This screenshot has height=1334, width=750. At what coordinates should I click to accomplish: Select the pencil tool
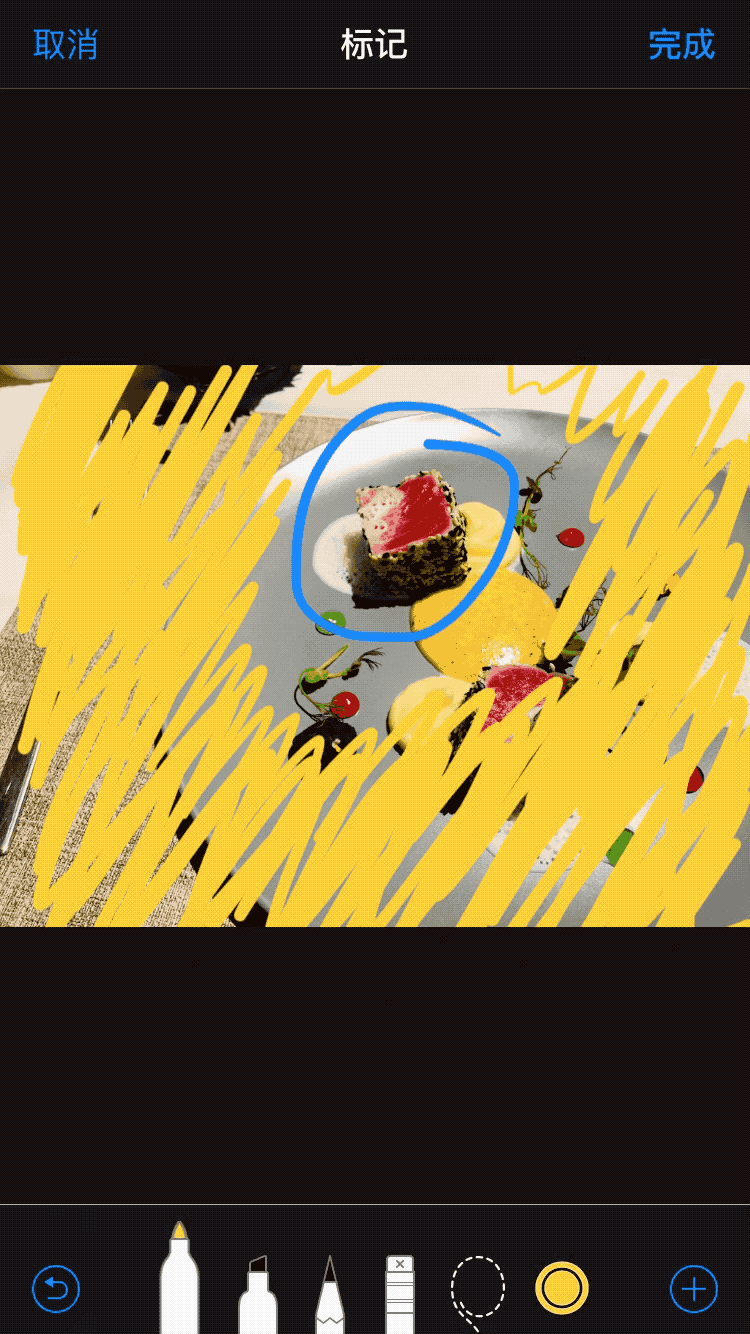(330, 1294)
